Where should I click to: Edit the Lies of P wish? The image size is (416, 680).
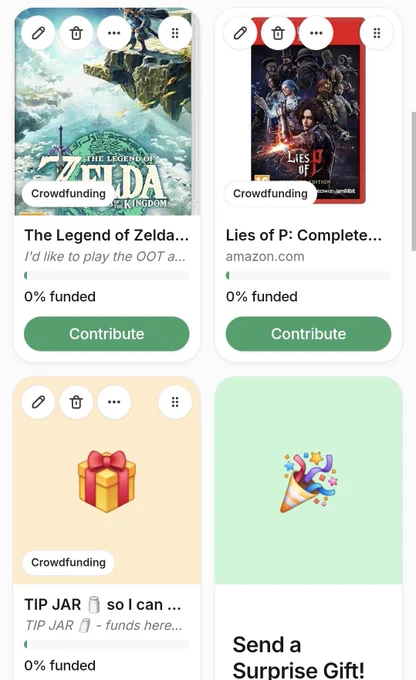tap(240, 33)
